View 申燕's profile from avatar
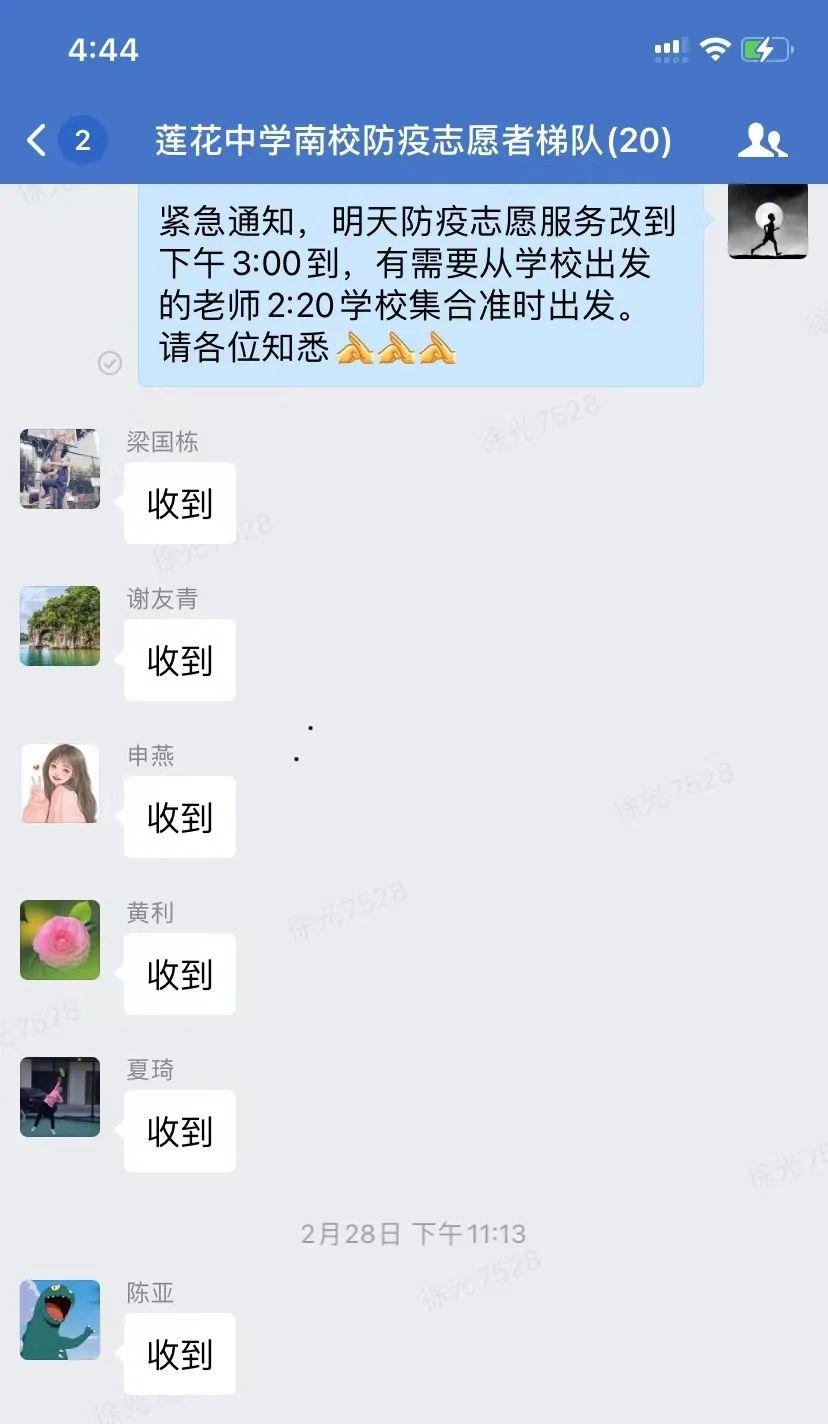Viewport: 828px width, 1424px height. (60, 783)
